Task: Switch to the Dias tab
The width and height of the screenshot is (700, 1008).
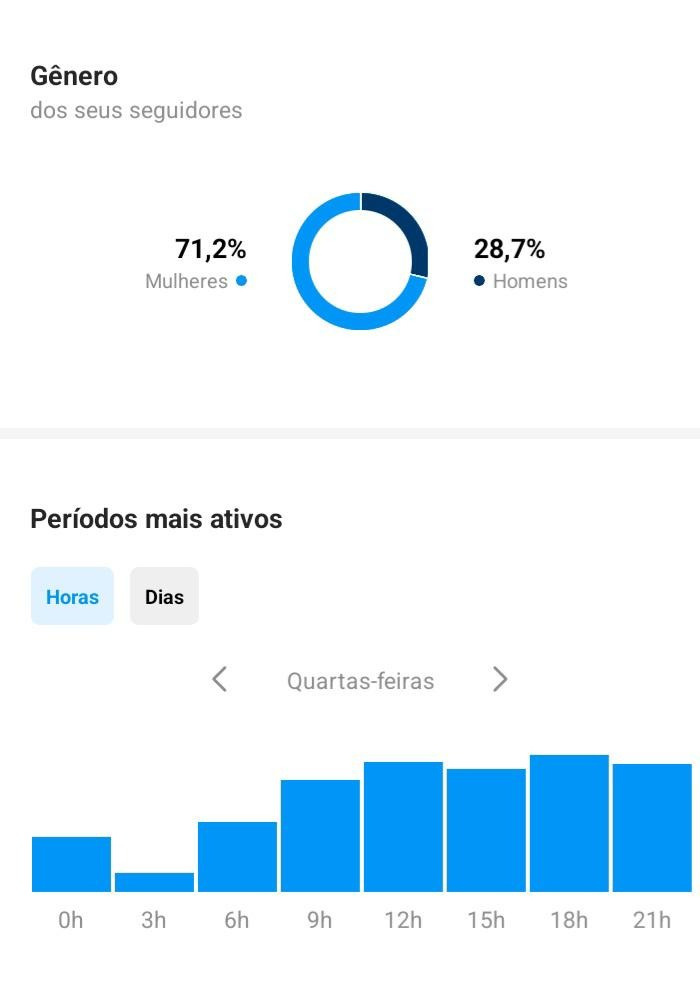Action: click(x=164, y=596)
